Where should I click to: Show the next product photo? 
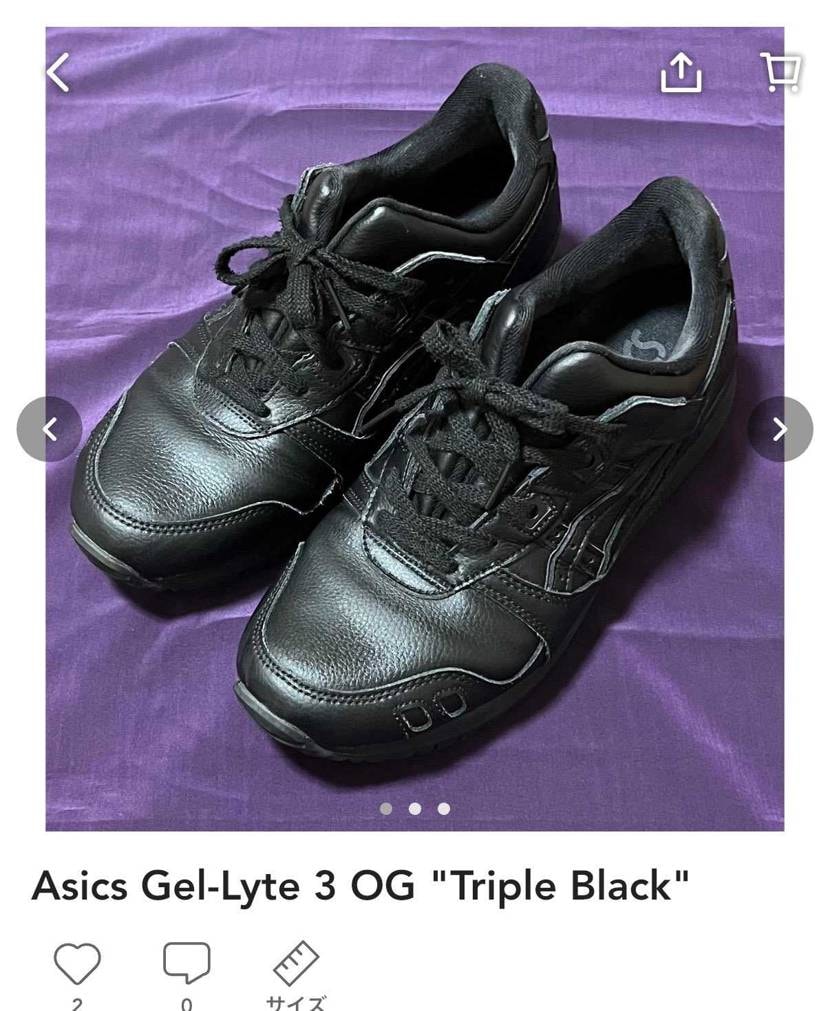[780, 429]
